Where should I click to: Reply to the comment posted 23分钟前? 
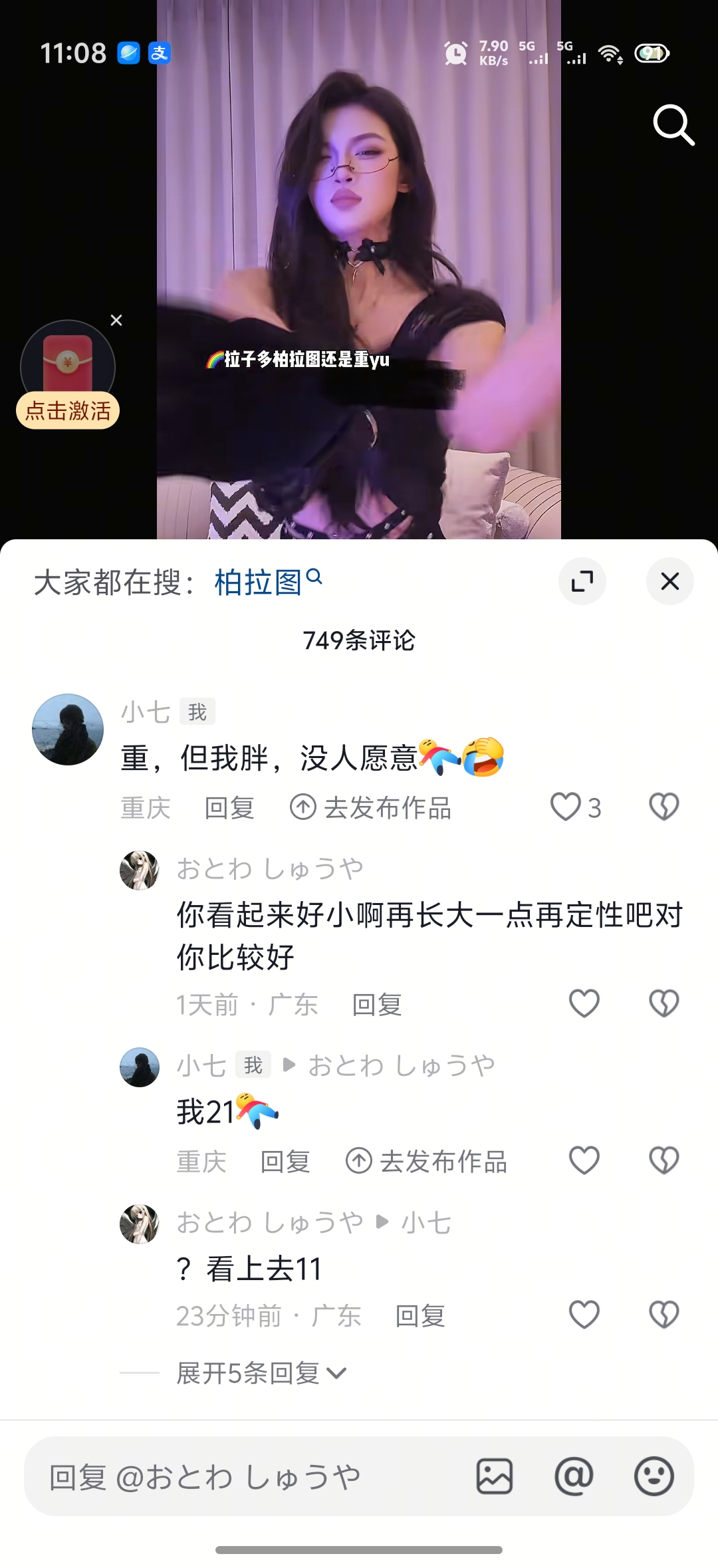click(420, 1316)
